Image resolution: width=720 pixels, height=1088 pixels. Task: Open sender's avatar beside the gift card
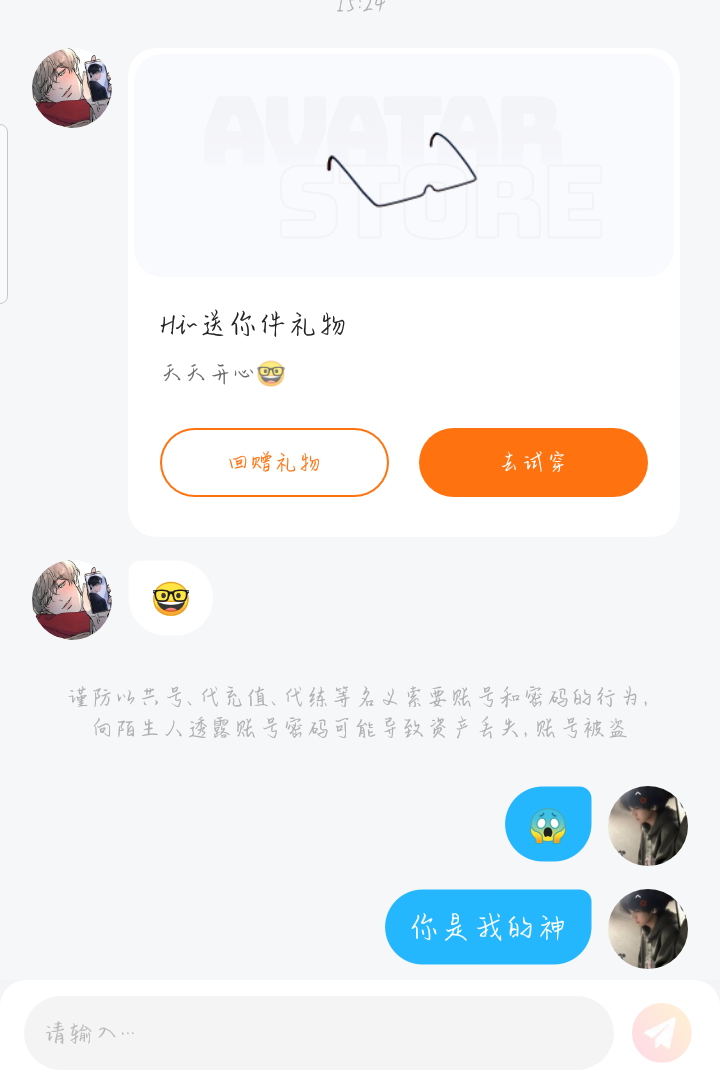[72, 88]
